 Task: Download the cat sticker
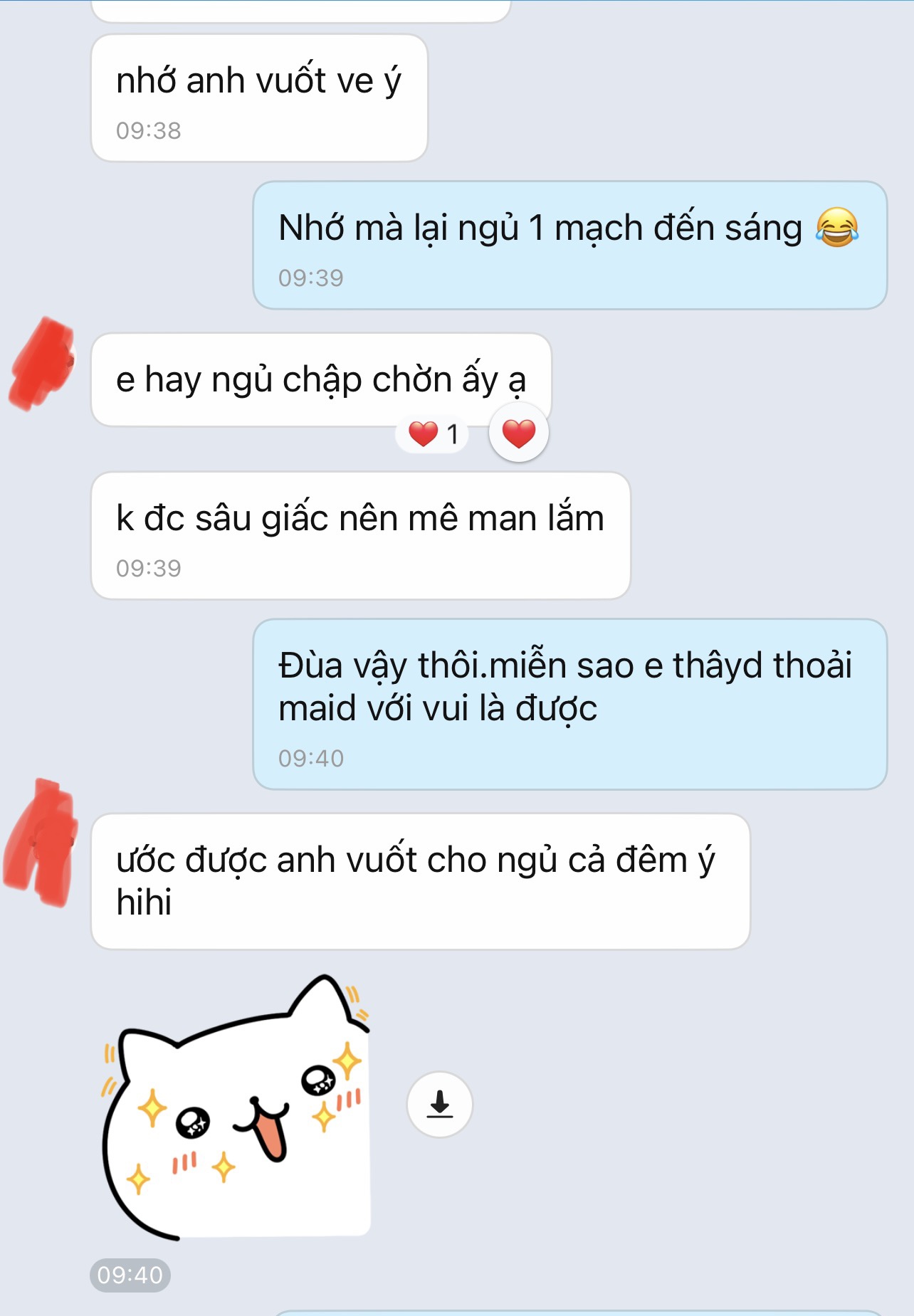pyautogui.click(x=439, y=1104)
